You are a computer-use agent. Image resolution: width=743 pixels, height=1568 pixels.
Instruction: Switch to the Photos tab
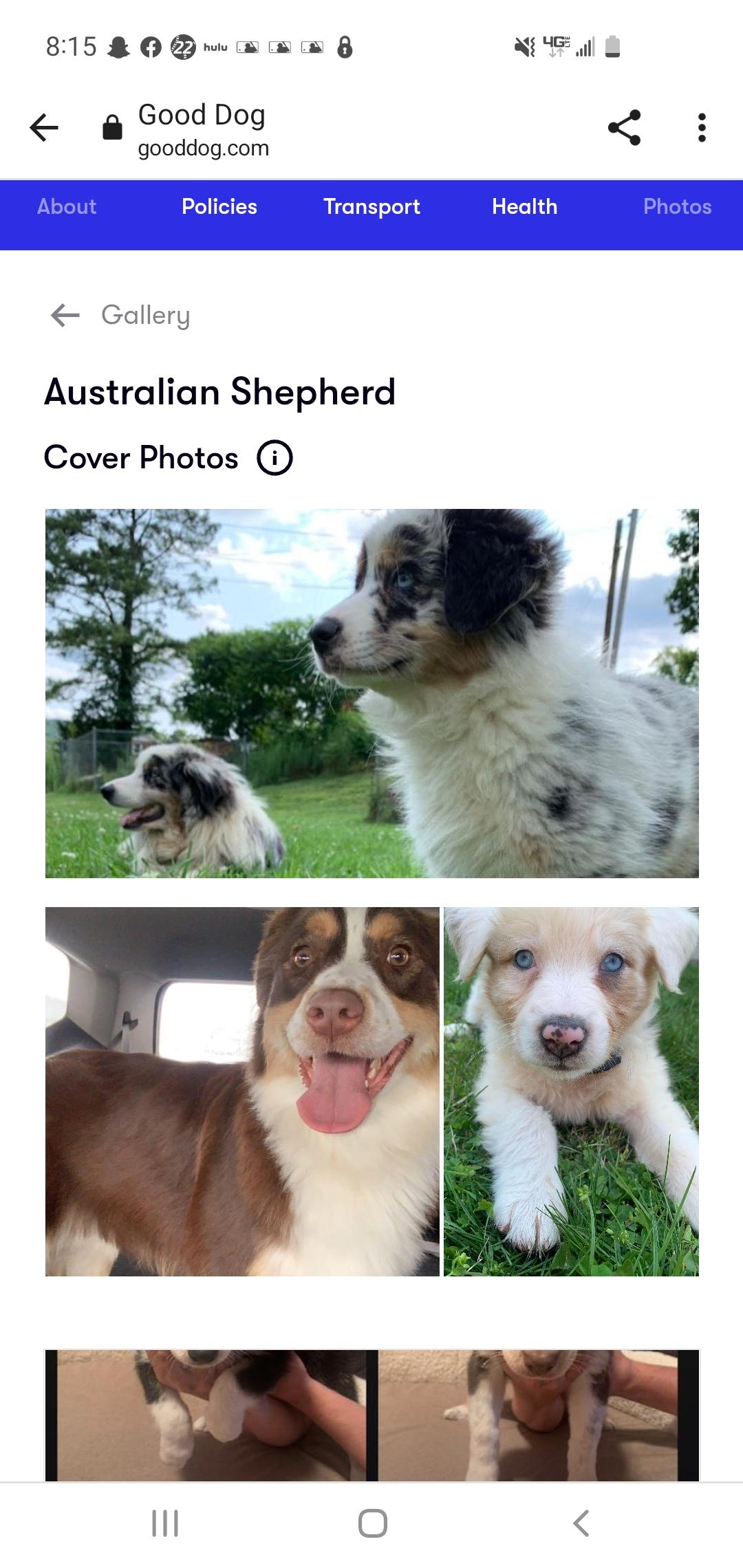point(678,206)
